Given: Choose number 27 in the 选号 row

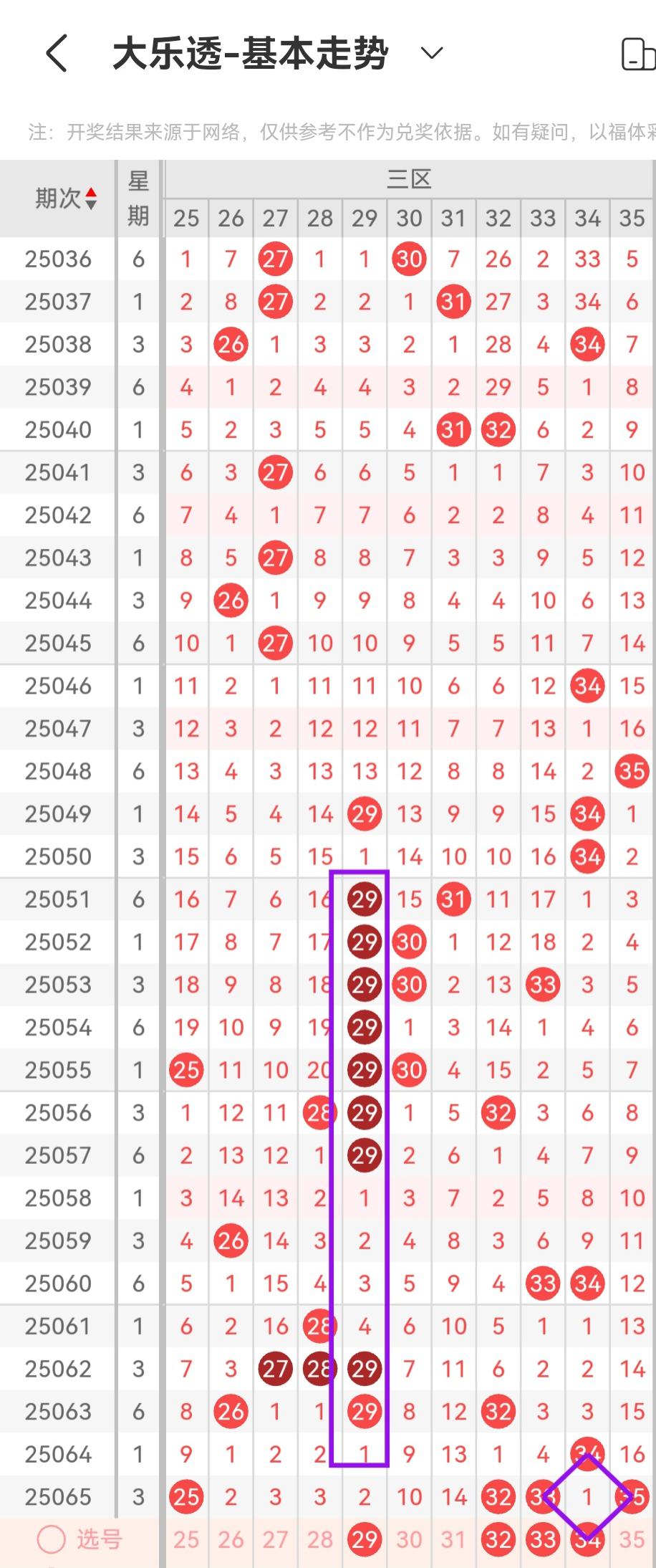Looking at the screenshot, I should (x=275, y=1539).
